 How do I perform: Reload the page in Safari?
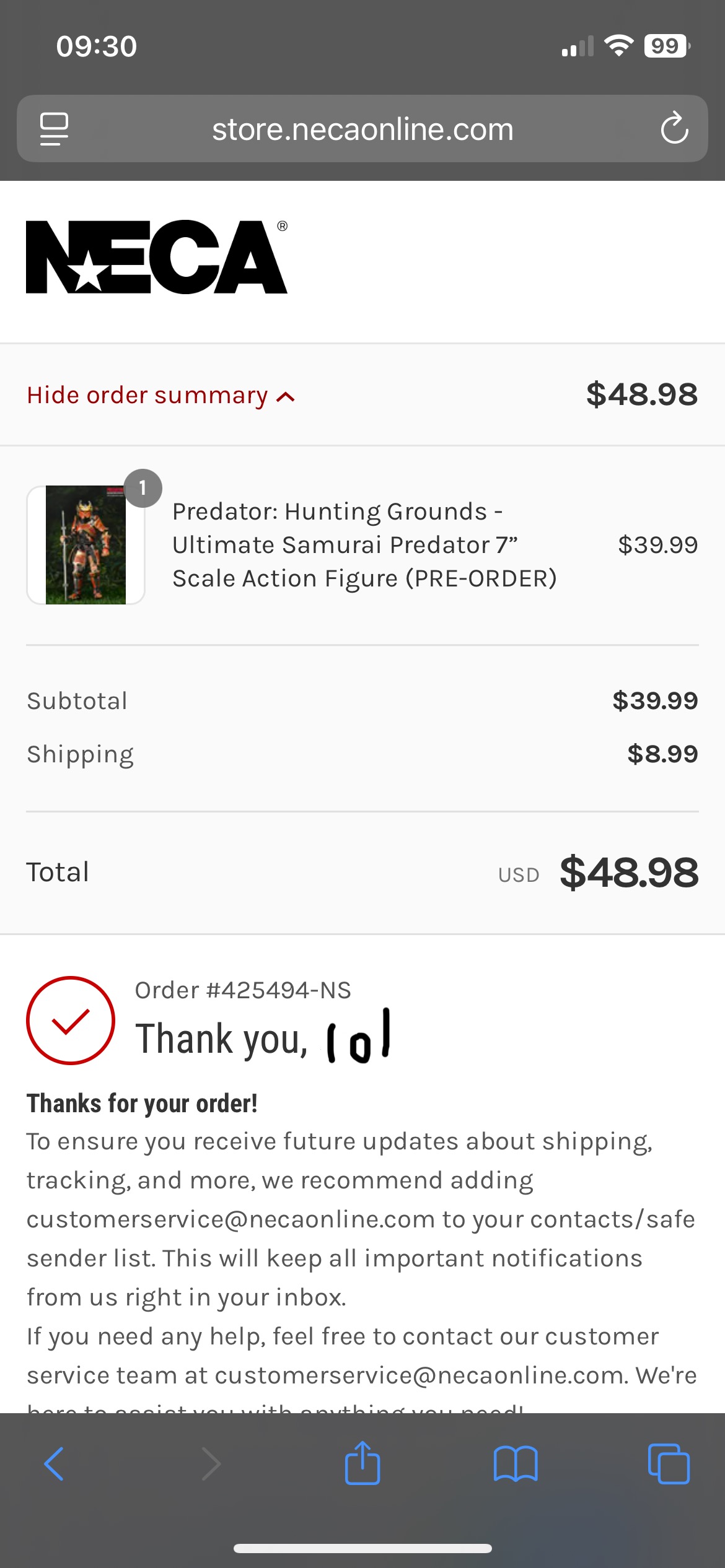(x=674, y=129)
